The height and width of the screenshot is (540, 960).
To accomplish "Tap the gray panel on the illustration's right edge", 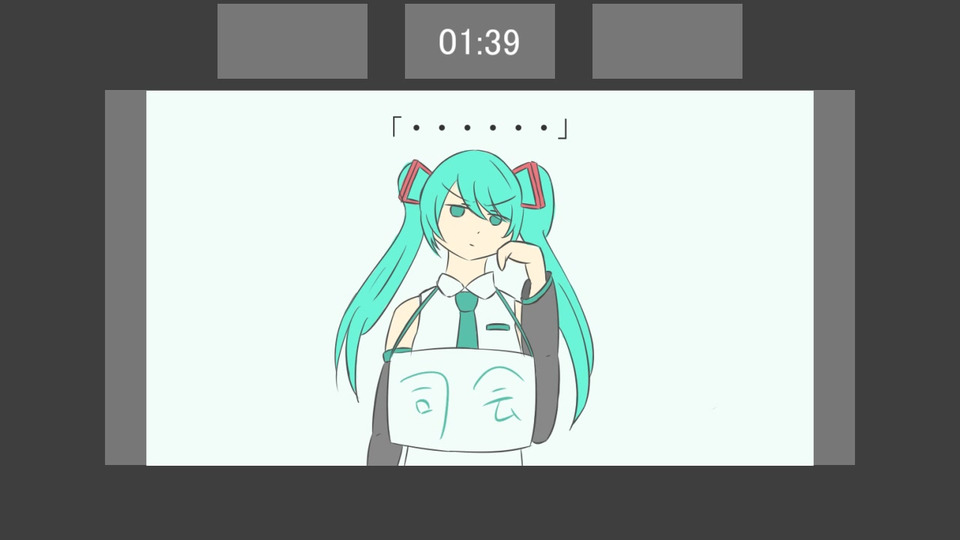I will [x=834, y=278].
